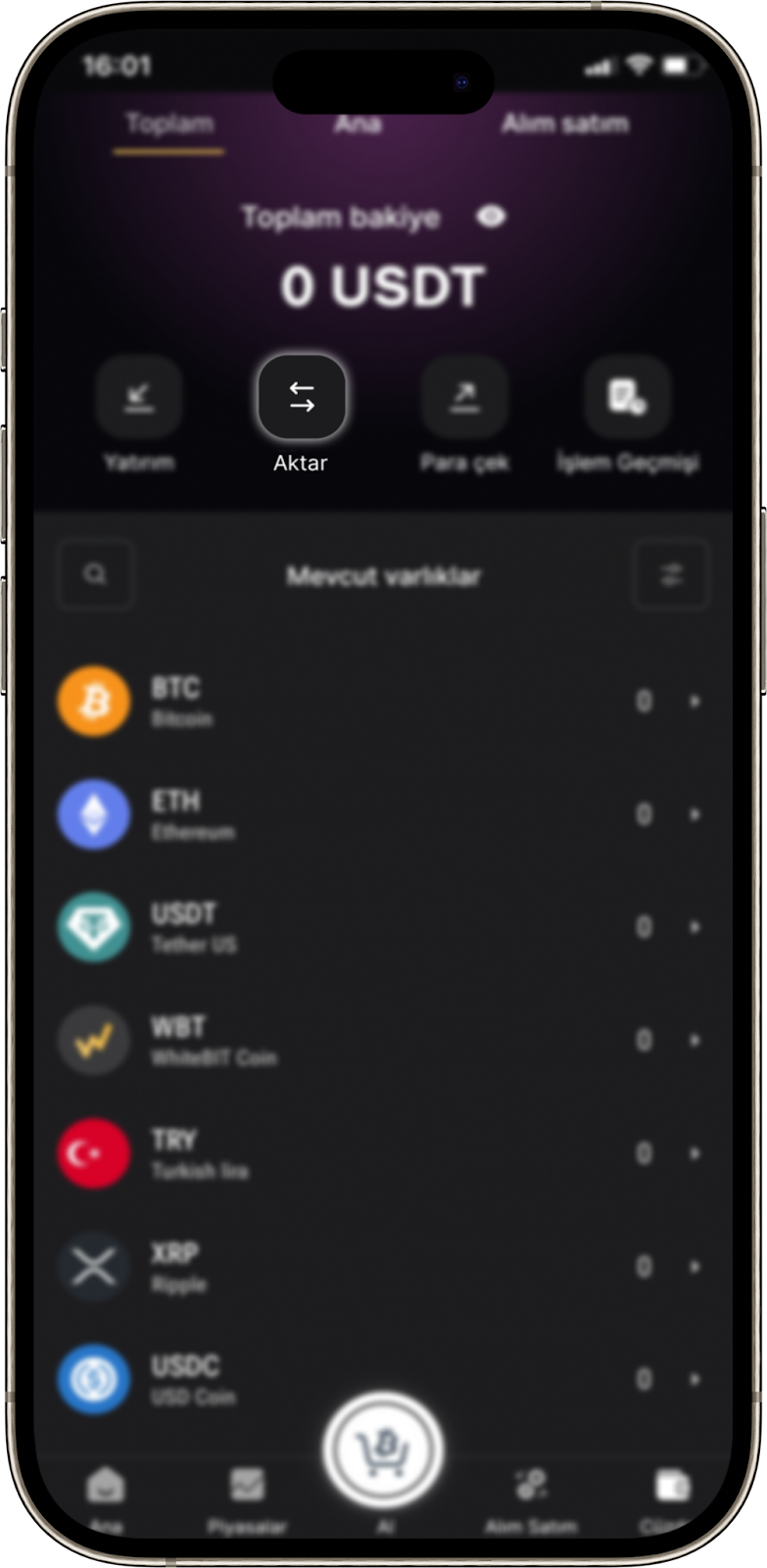
Task: Switch to the Ana tab at top
Action: pos(359,124)
